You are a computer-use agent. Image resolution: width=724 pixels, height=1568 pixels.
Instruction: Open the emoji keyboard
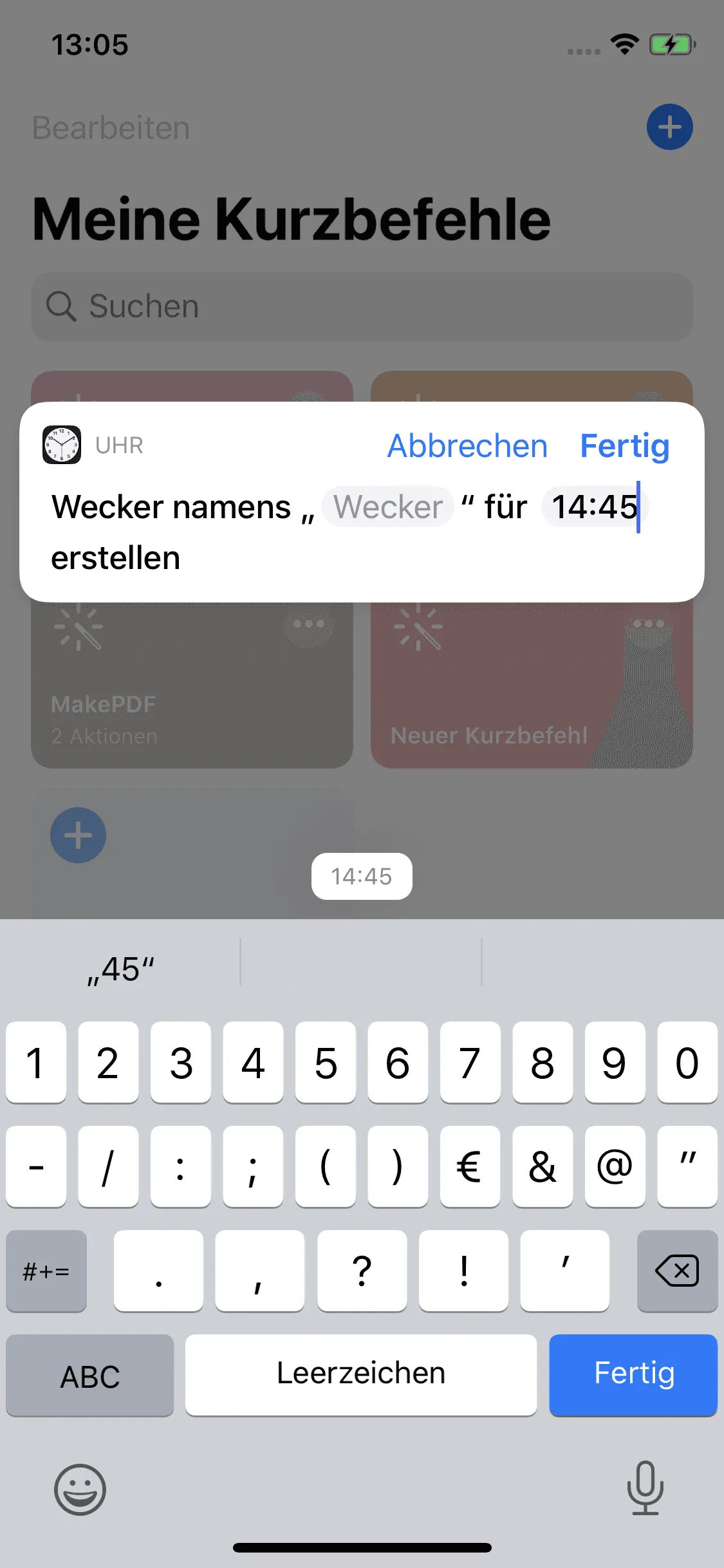pyautogui.click(x=80, y=1489)
